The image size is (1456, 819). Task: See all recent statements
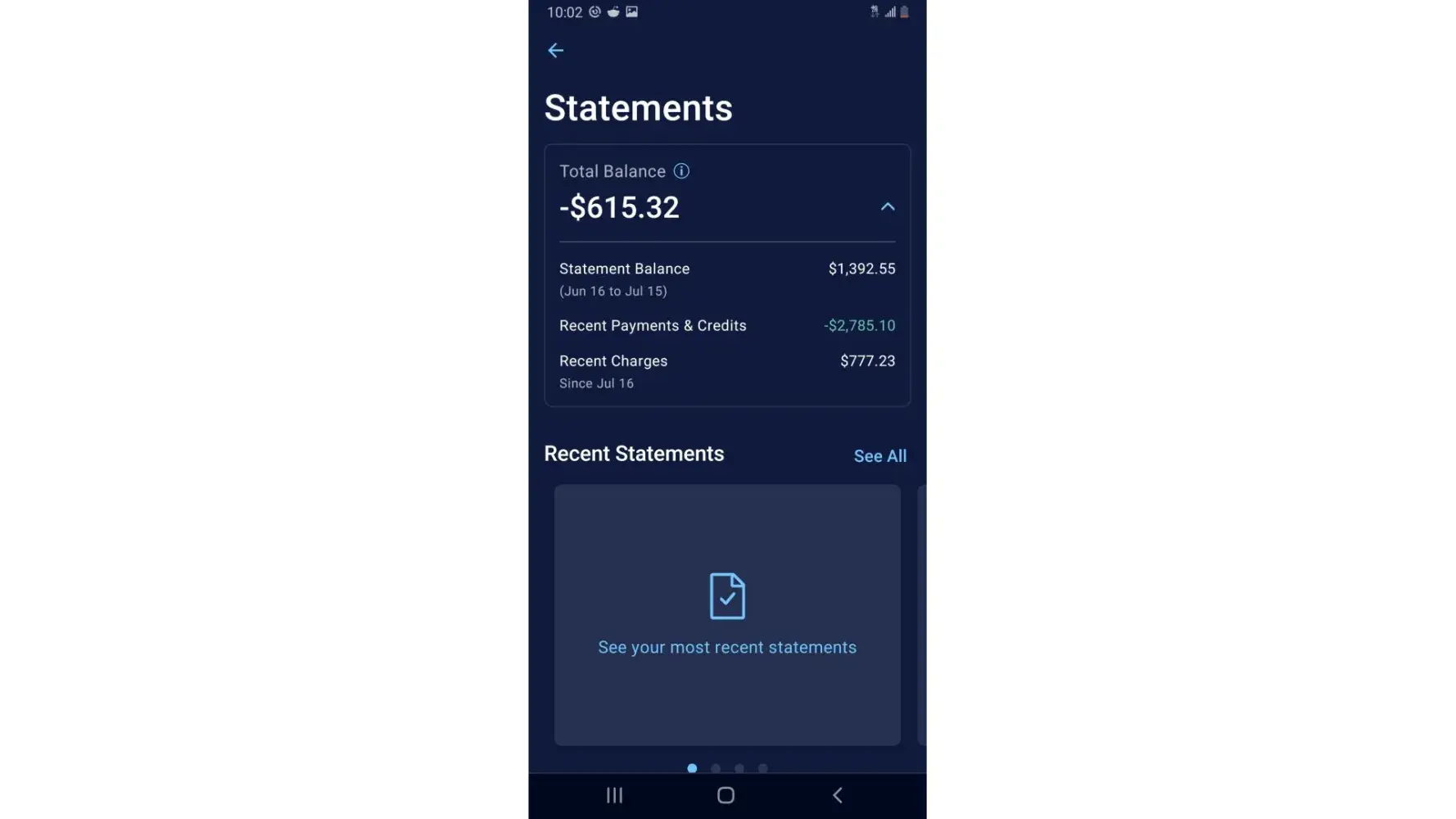(x=879, y=456)
